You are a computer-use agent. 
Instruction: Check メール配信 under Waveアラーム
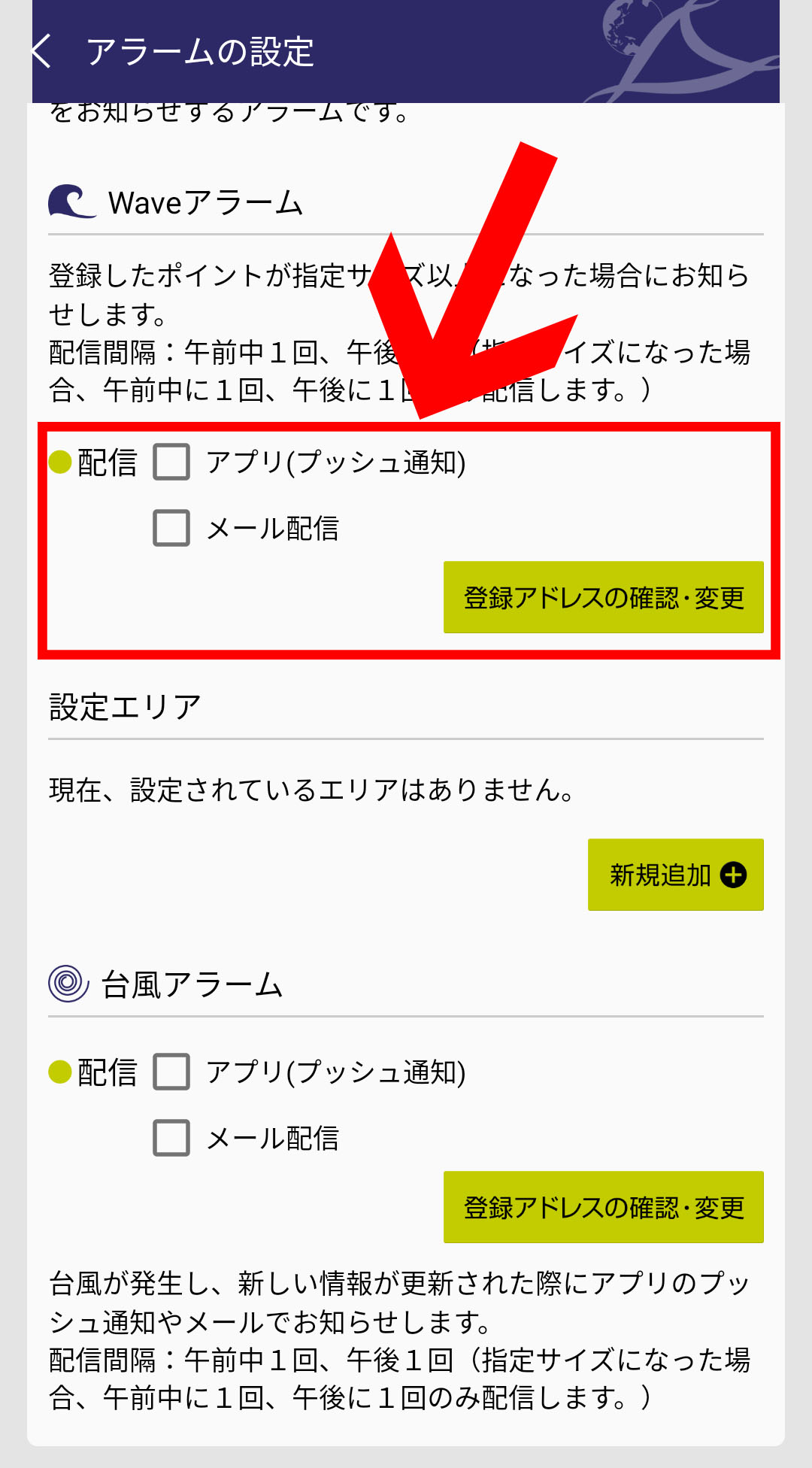[171, 528]
